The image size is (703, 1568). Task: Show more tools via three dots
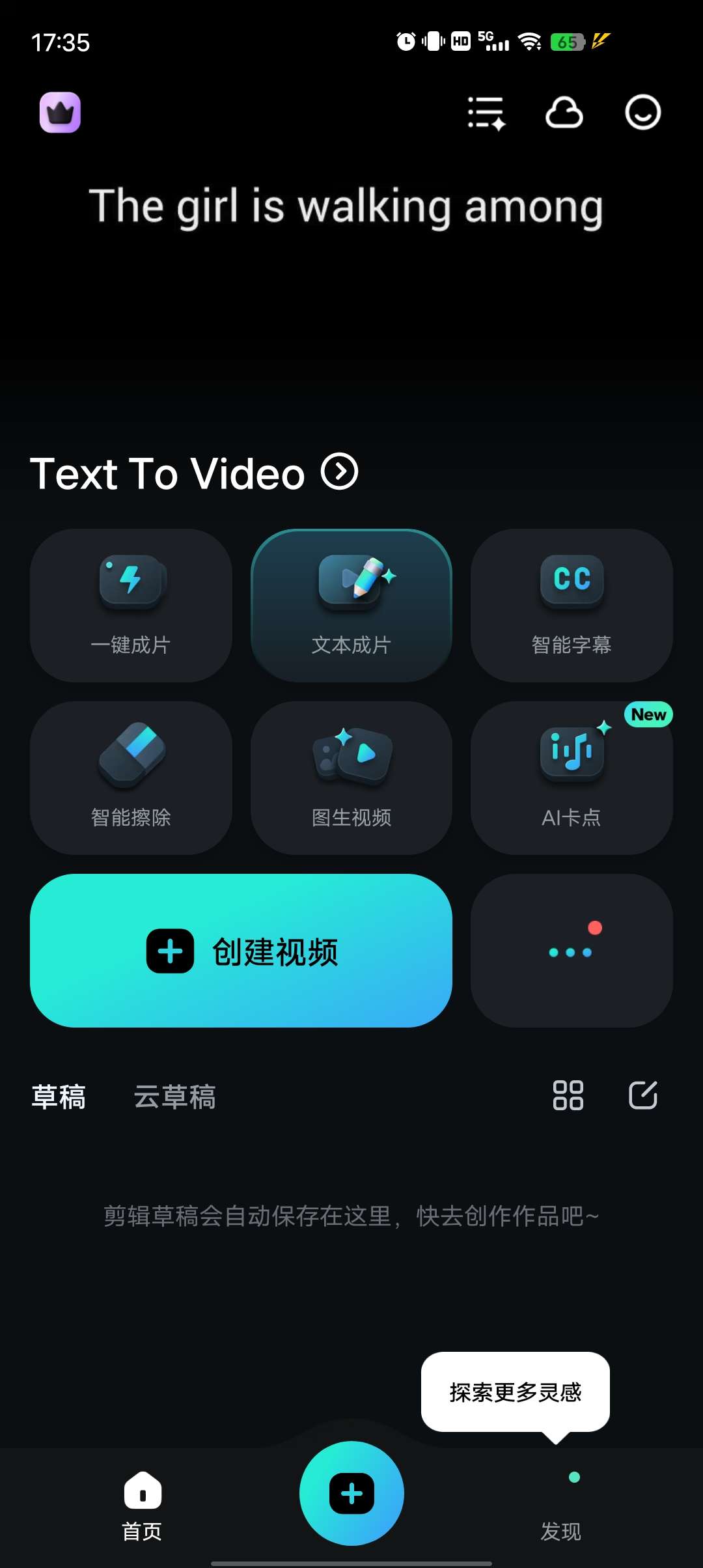(572, 951)
